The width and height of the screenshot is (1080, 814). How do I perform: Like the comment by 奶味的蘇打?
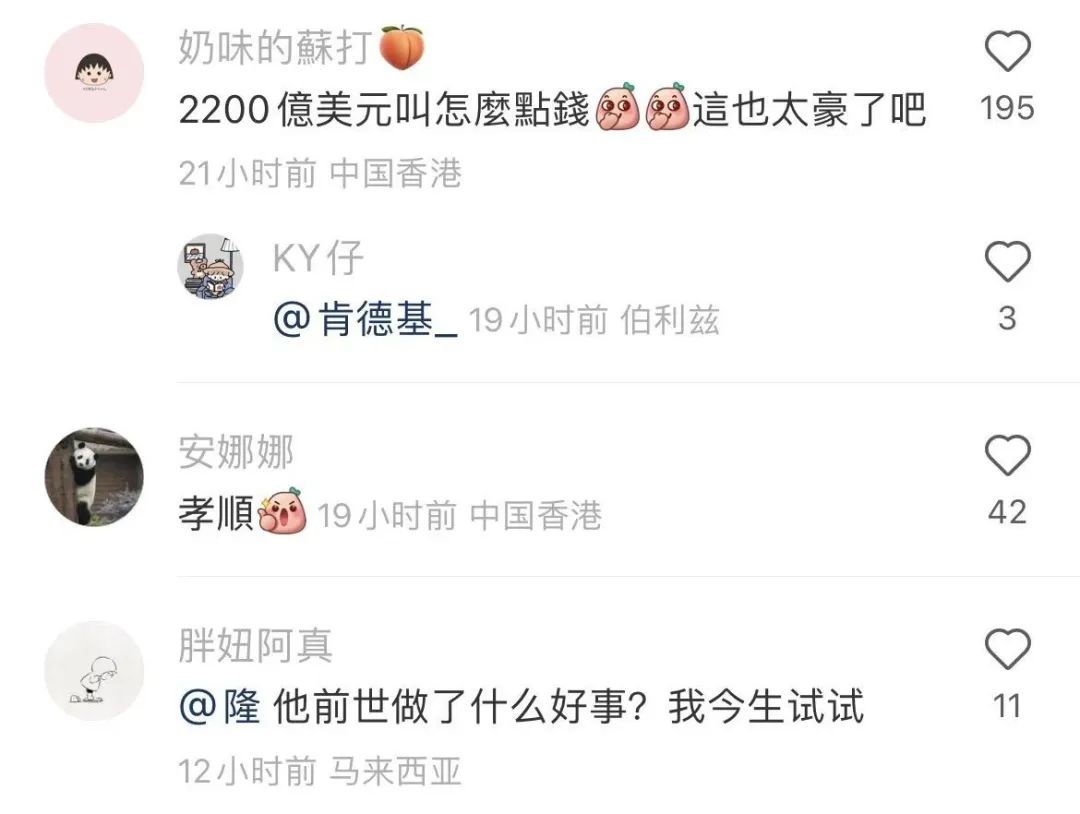click(1007, 52)
